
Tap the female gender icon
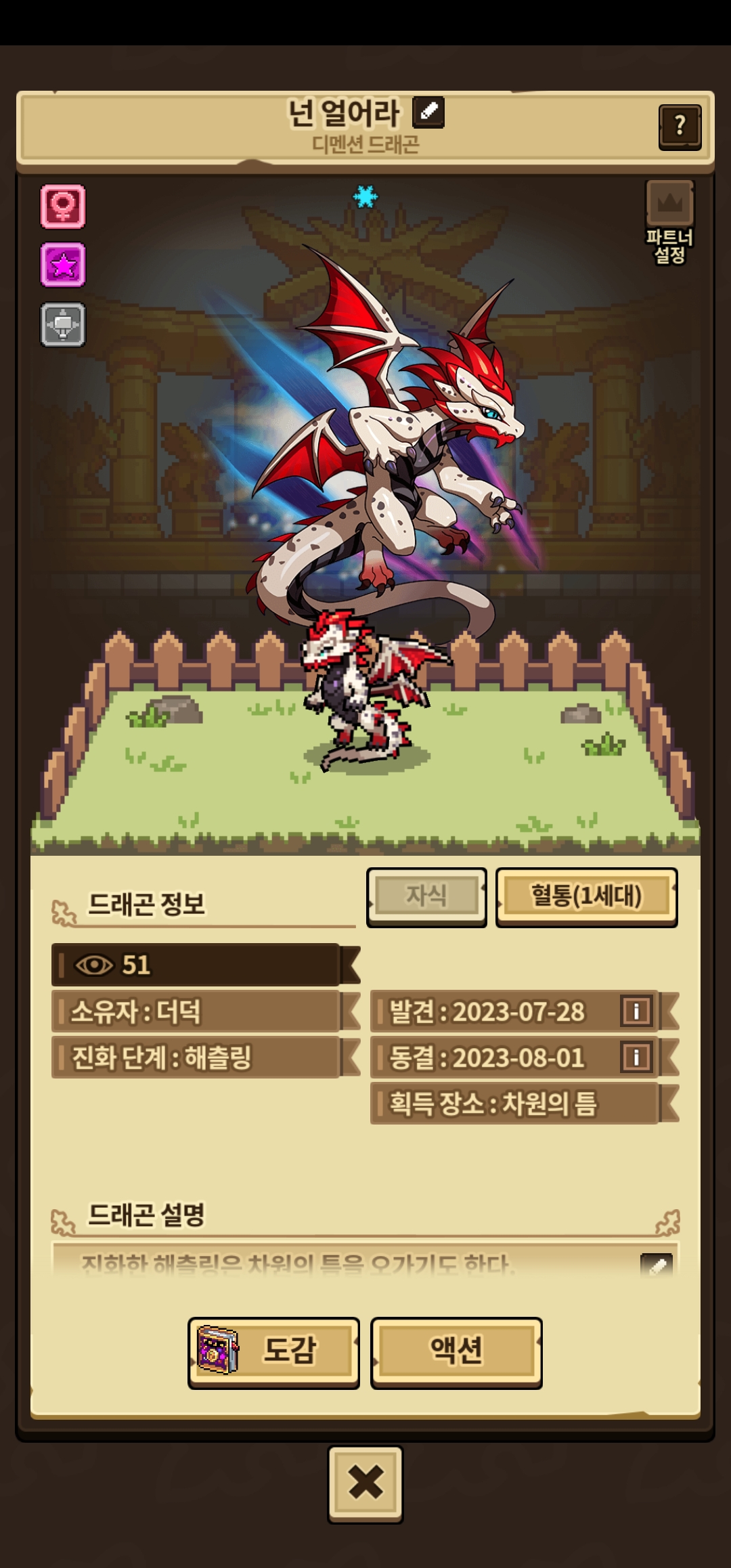(x=63, y=206)
